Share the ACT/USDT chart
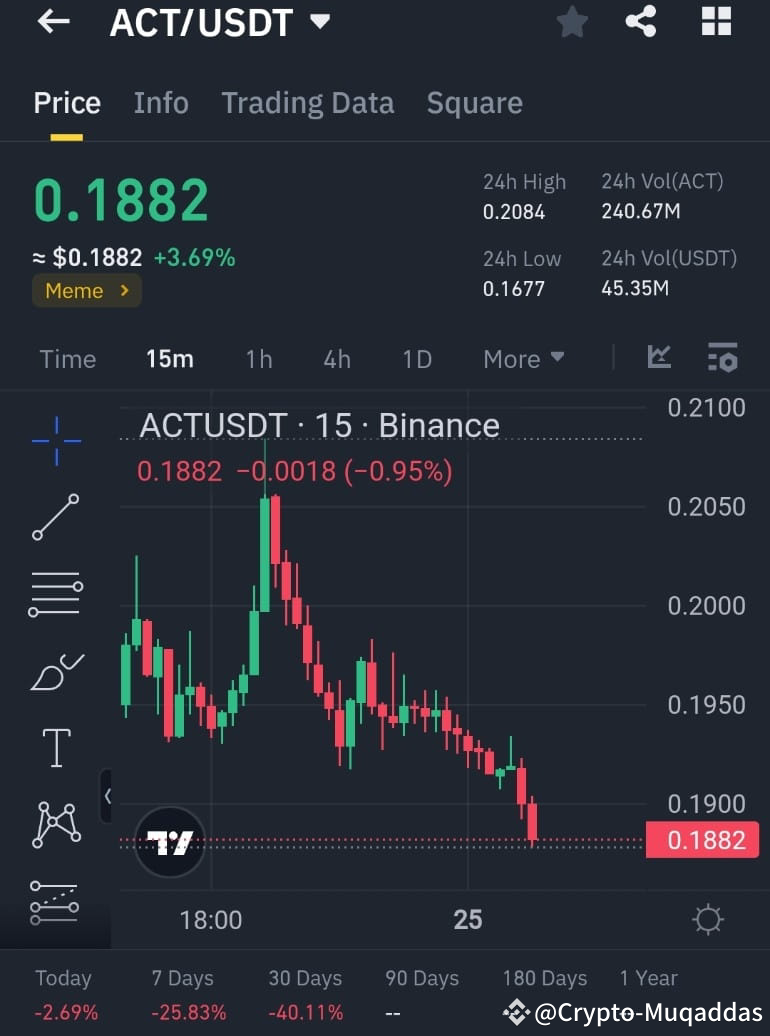This screenshot has width=770, height=1036. point(640,22)
